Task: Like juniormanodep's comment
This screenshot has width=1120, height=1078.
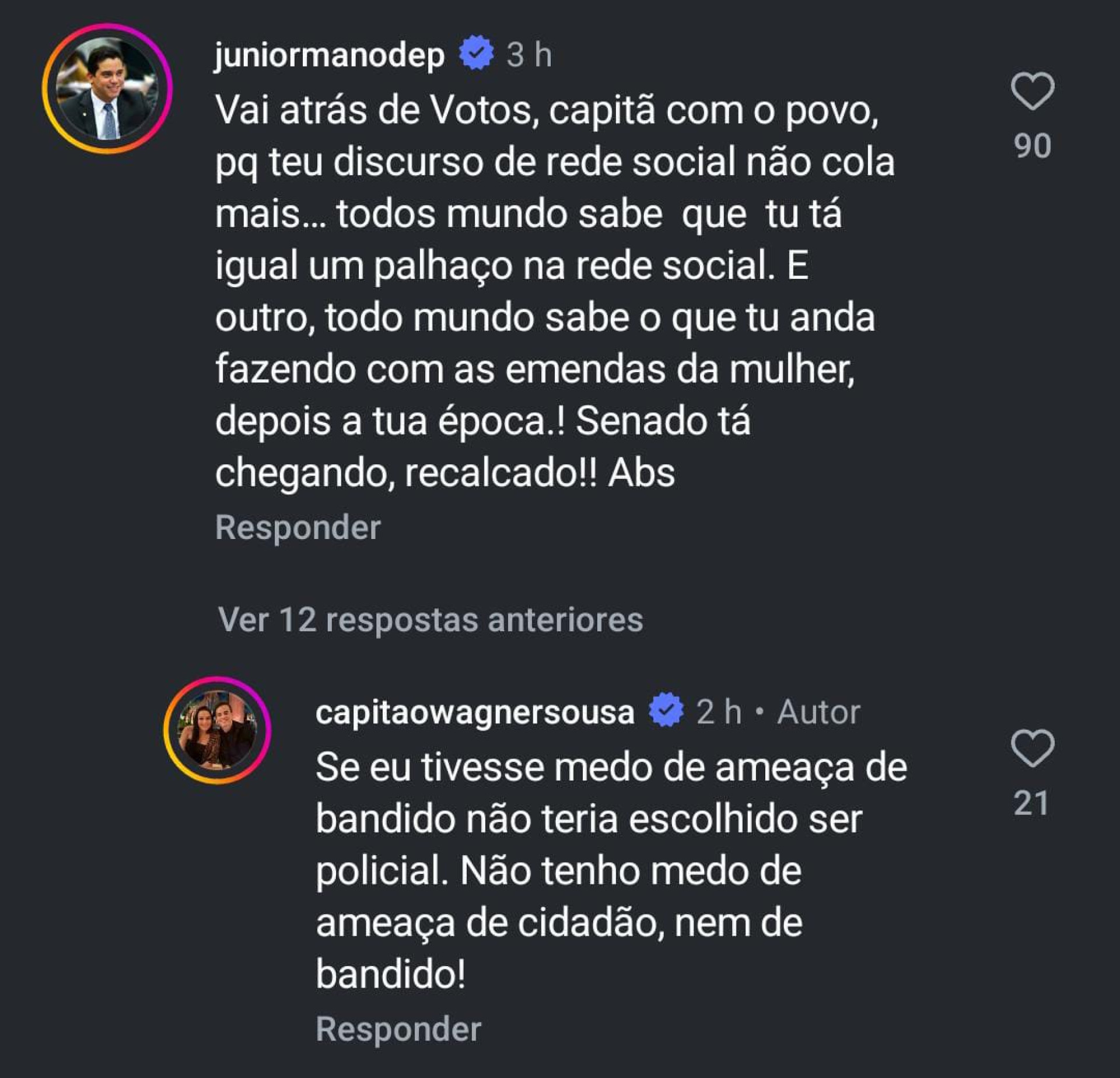Action: pyautogui.click(x=1032, y=92)
